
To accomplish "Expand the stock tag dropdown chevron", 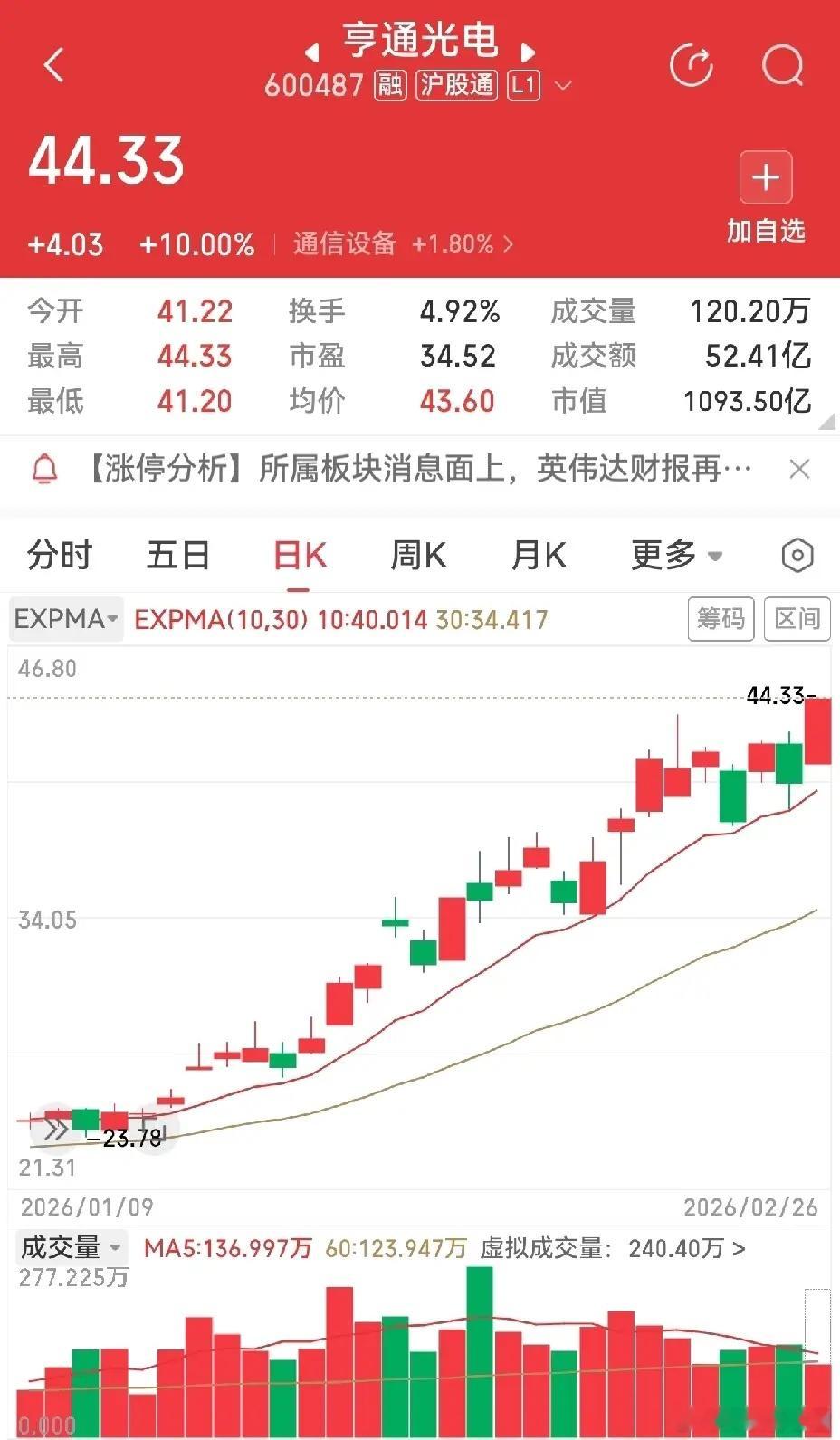I will [563, 86].
